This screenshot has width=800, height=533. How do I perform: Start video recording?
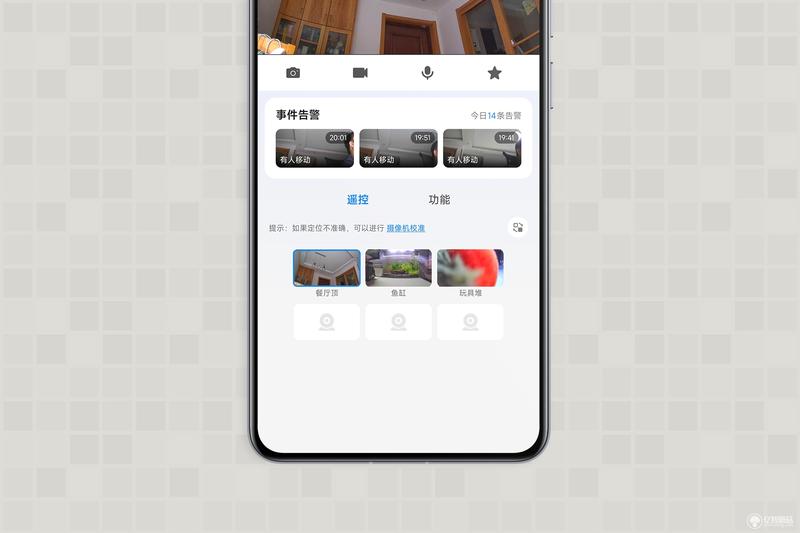click(360, 73)
